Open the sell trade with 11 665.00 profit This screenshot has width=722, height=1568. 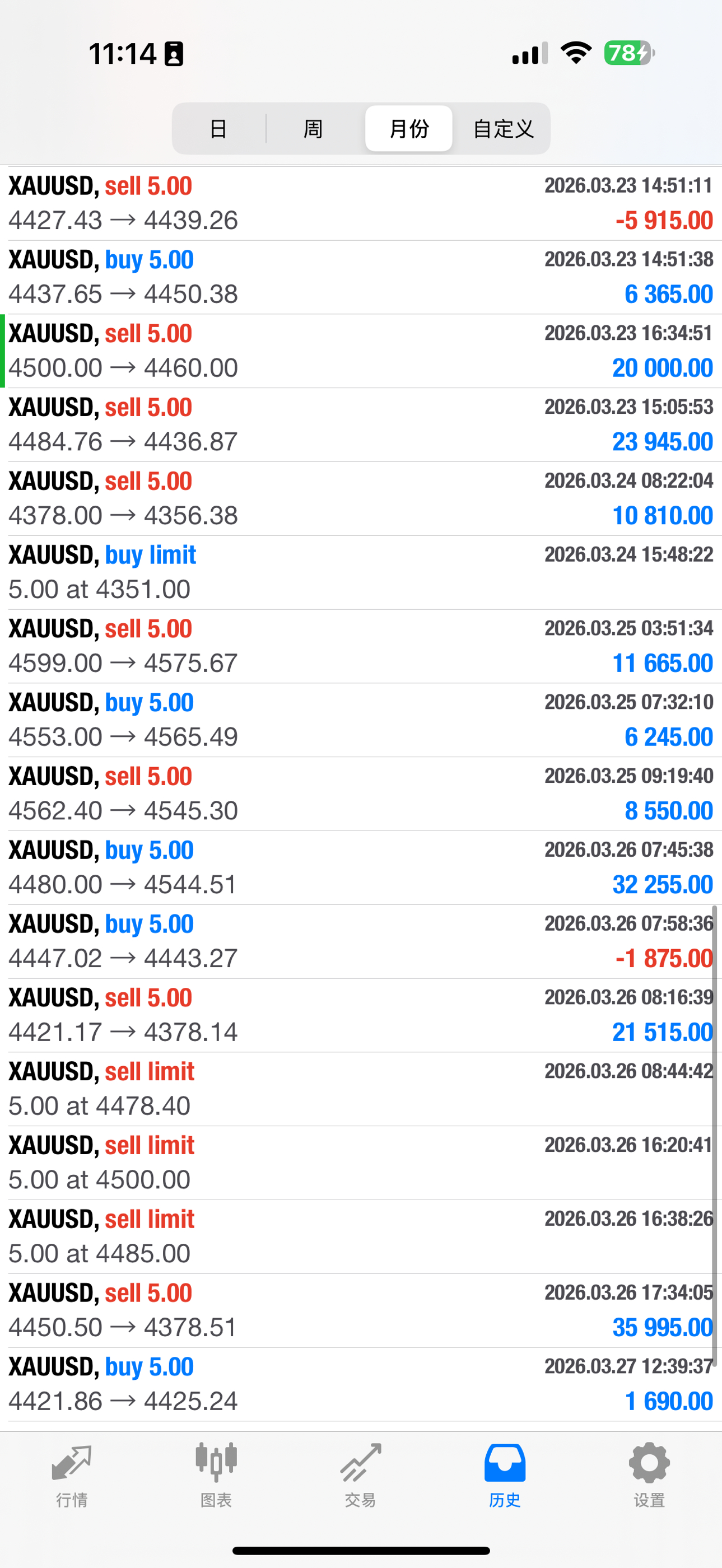tap(360, 646)
